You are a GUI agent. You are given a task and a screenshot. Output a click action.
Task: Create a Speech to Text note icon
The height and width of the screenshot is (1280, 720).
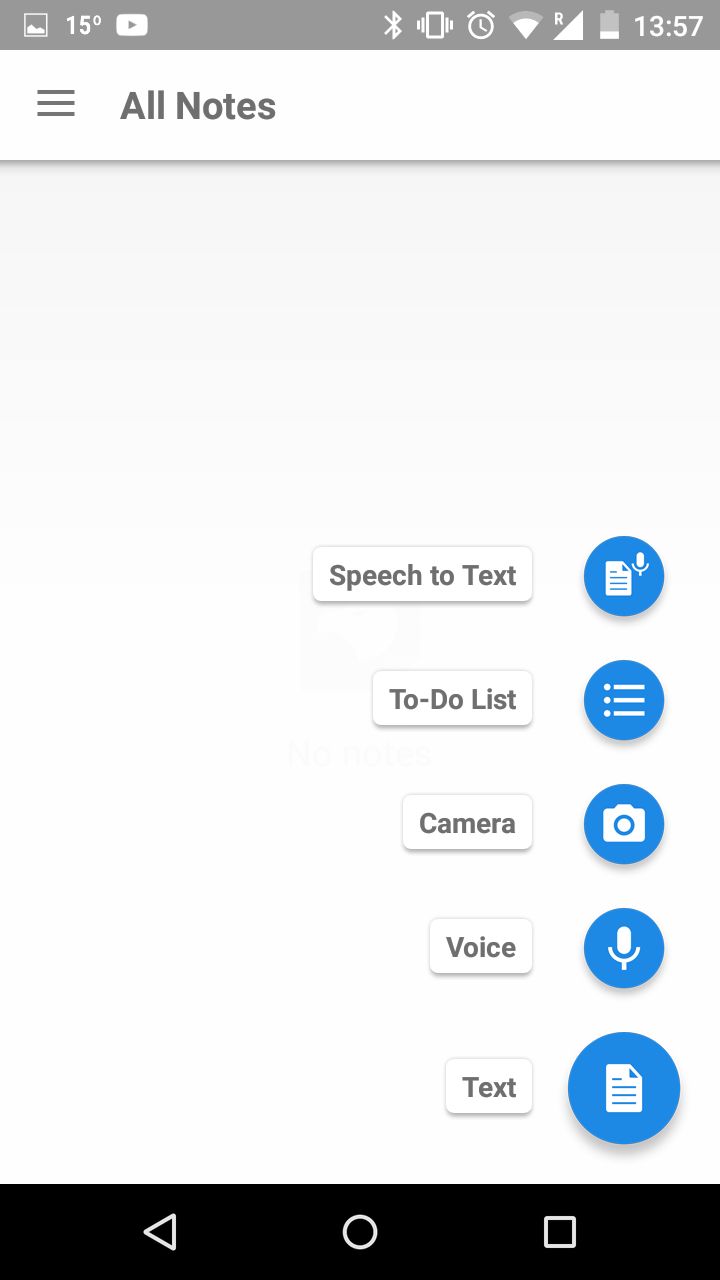[624, 576]
